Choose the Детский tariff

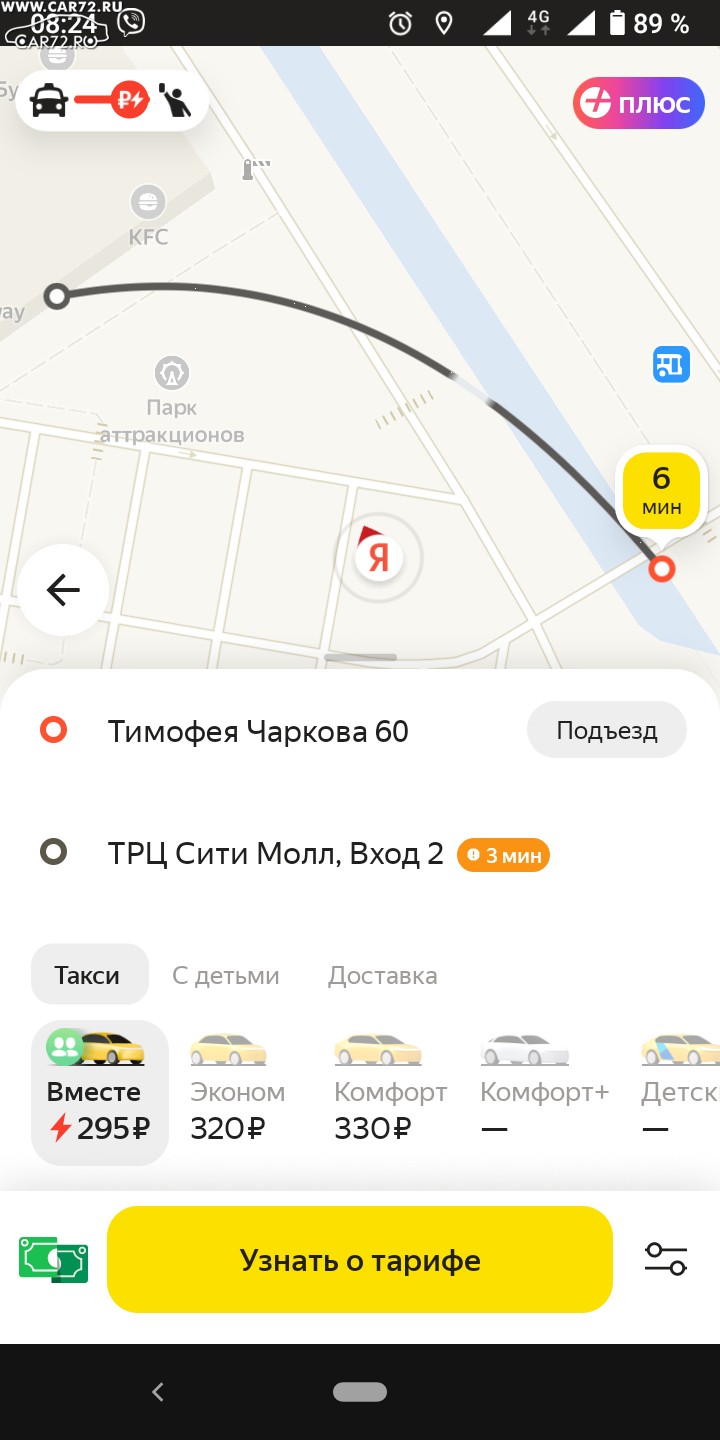pos(682,1092)
